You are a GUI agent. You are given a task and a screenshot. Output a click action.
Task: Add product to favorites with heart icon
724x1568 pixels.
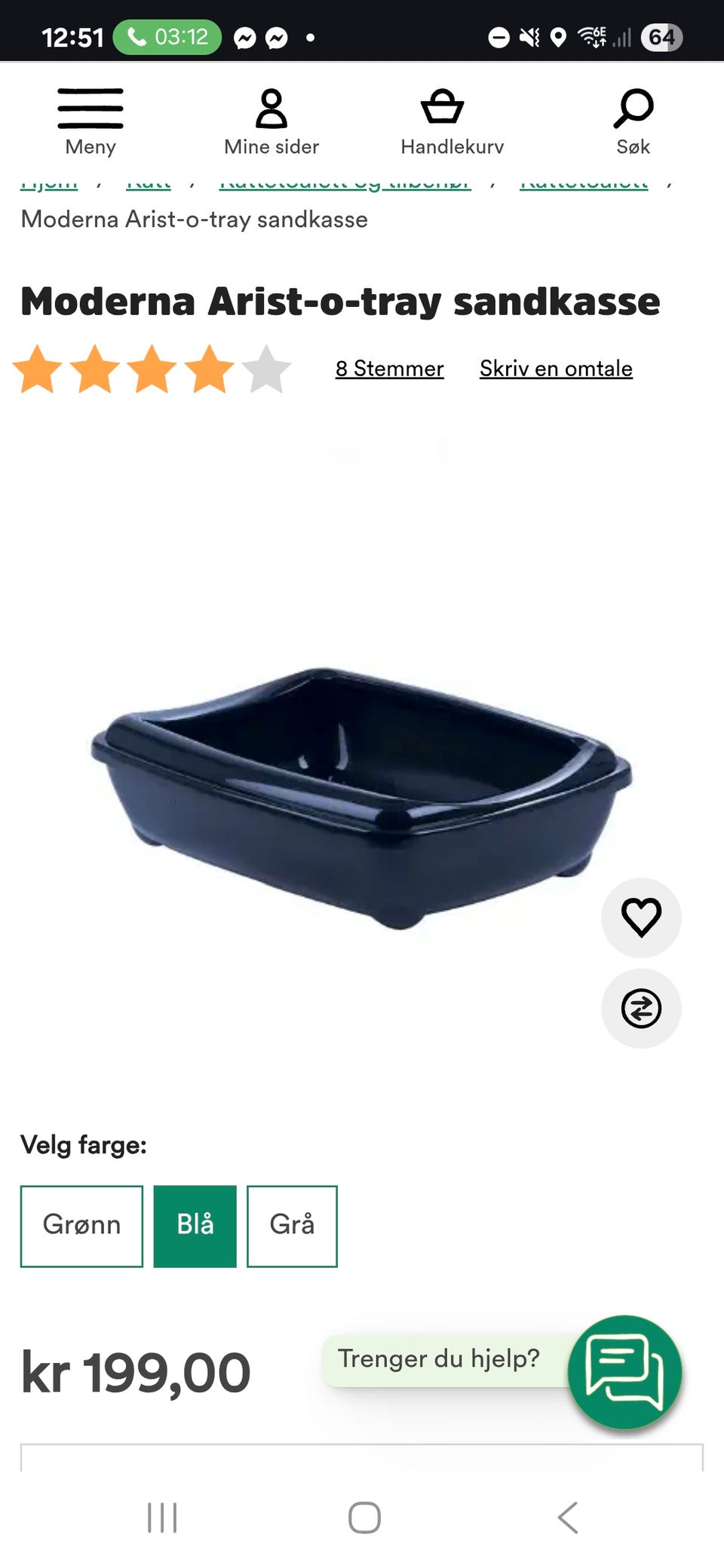click(x=641, y=917)
